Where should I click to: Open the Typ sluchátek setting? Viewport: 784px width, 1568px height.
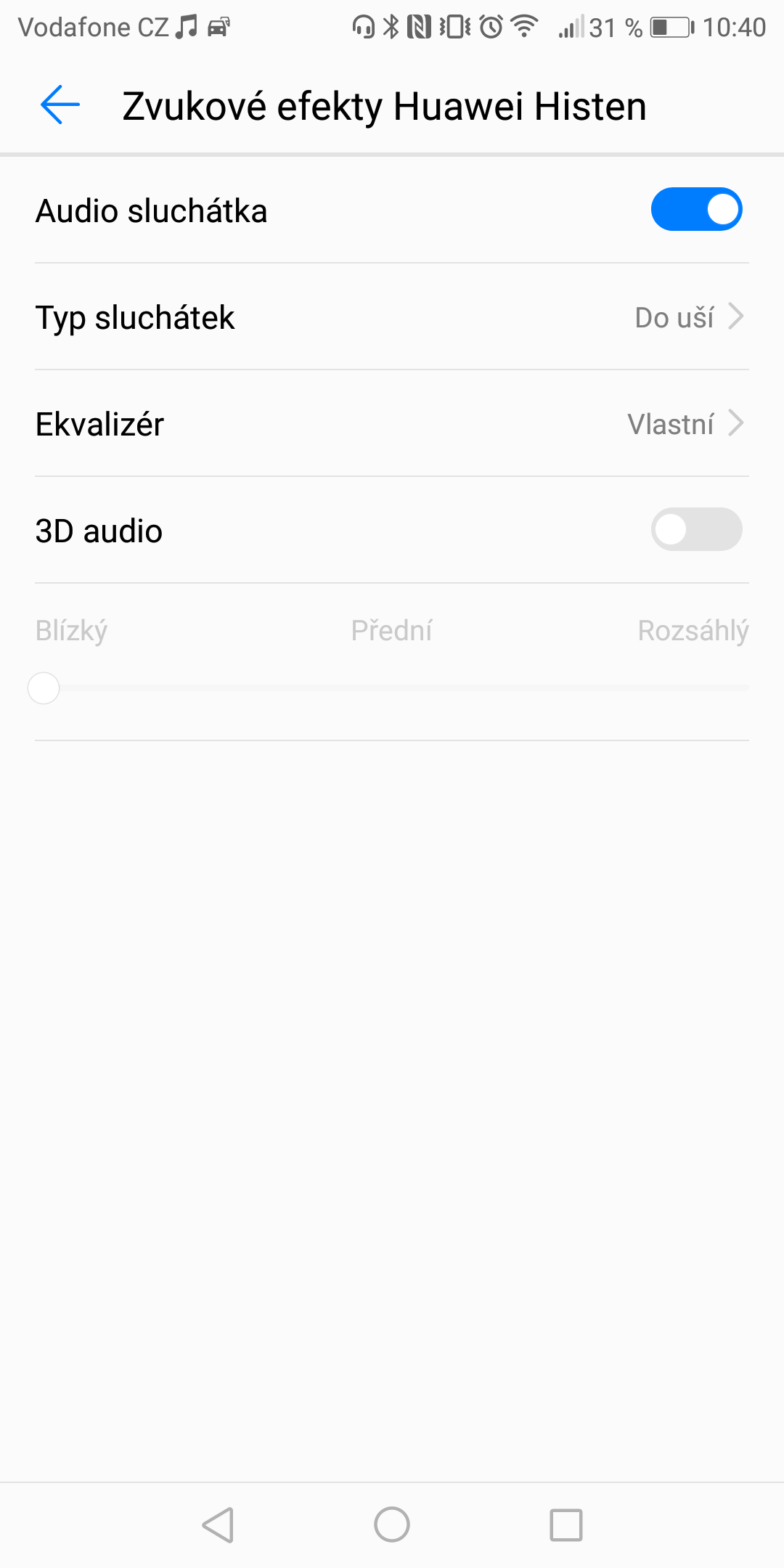pos(392,317)
